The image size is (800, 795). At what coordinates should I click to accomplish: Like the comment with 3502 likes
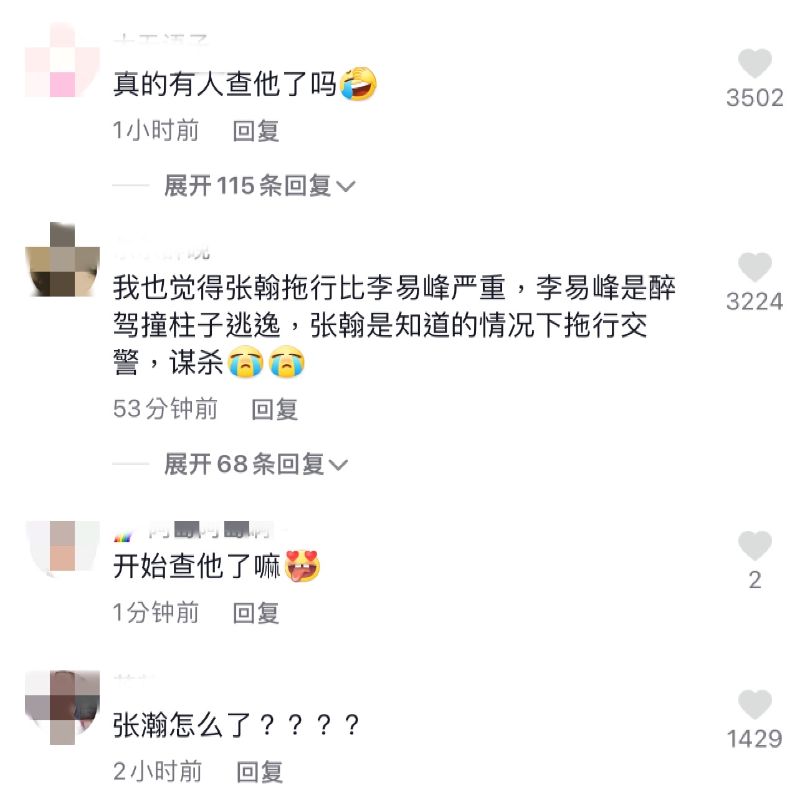755,65
